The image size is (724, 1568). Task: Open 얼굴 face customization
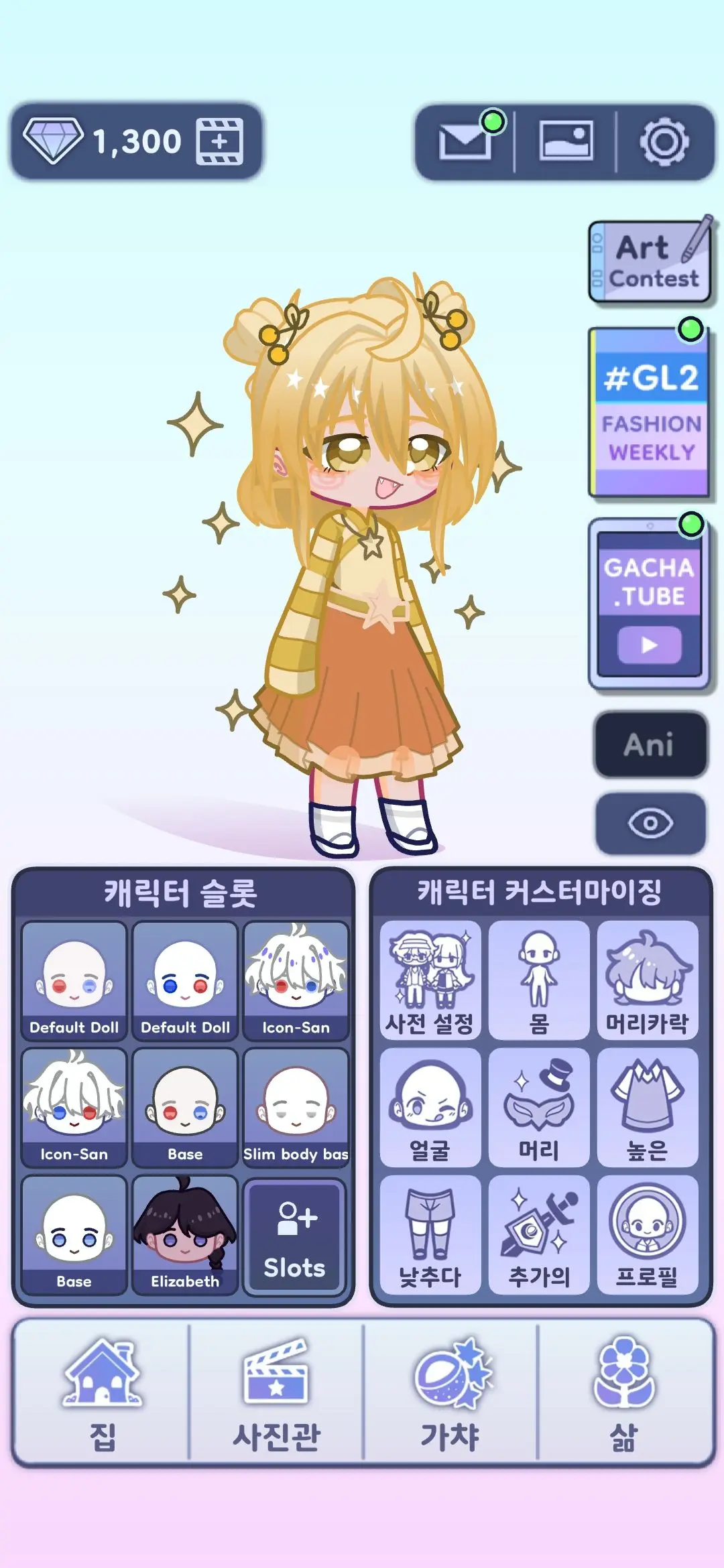430,1108
